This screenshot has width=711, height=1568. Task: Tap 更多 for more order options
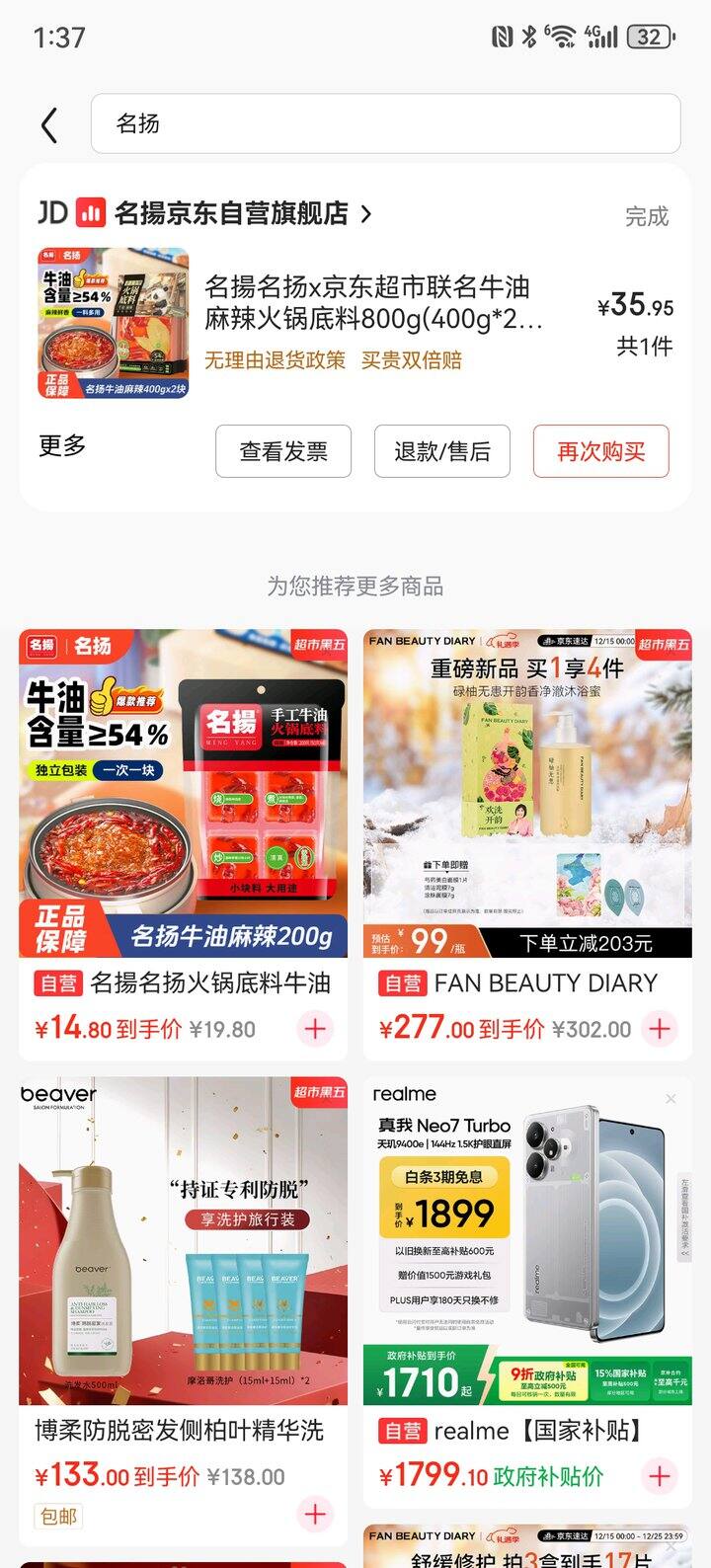pyautogui.click(x=62, y=446)
